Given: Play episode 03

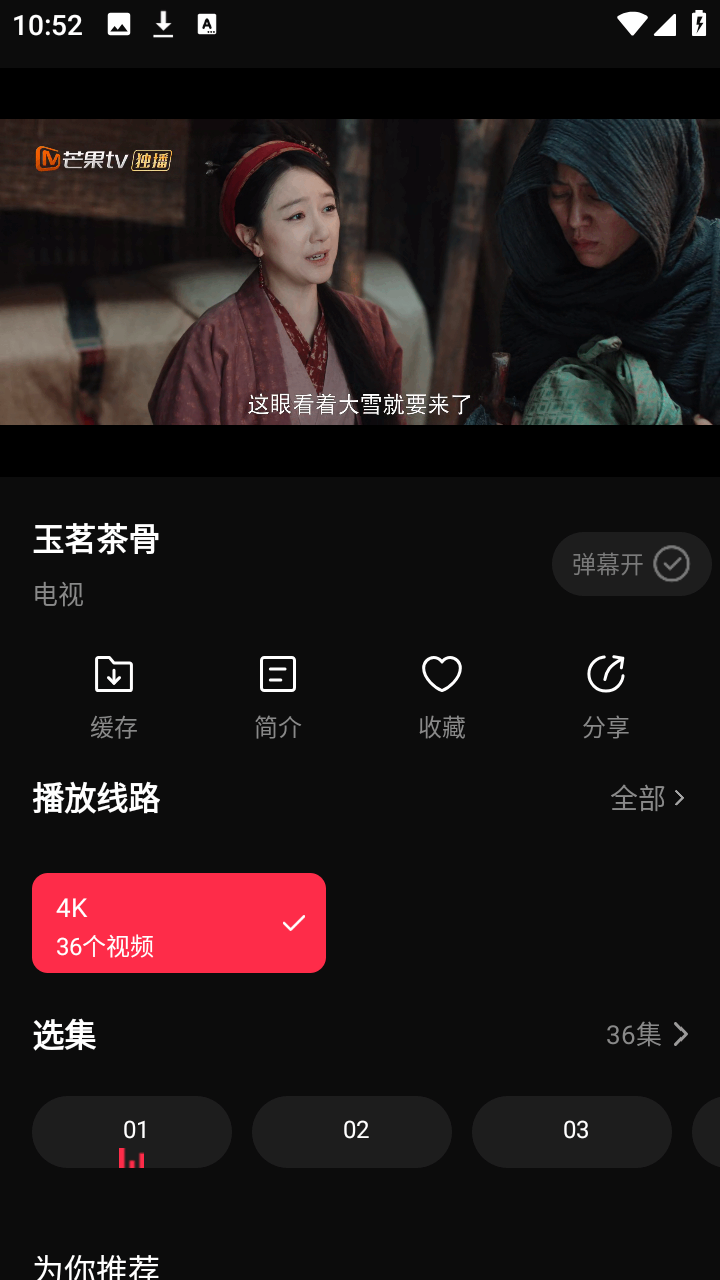Looking at the screenshot, I should click(572, 1131).
